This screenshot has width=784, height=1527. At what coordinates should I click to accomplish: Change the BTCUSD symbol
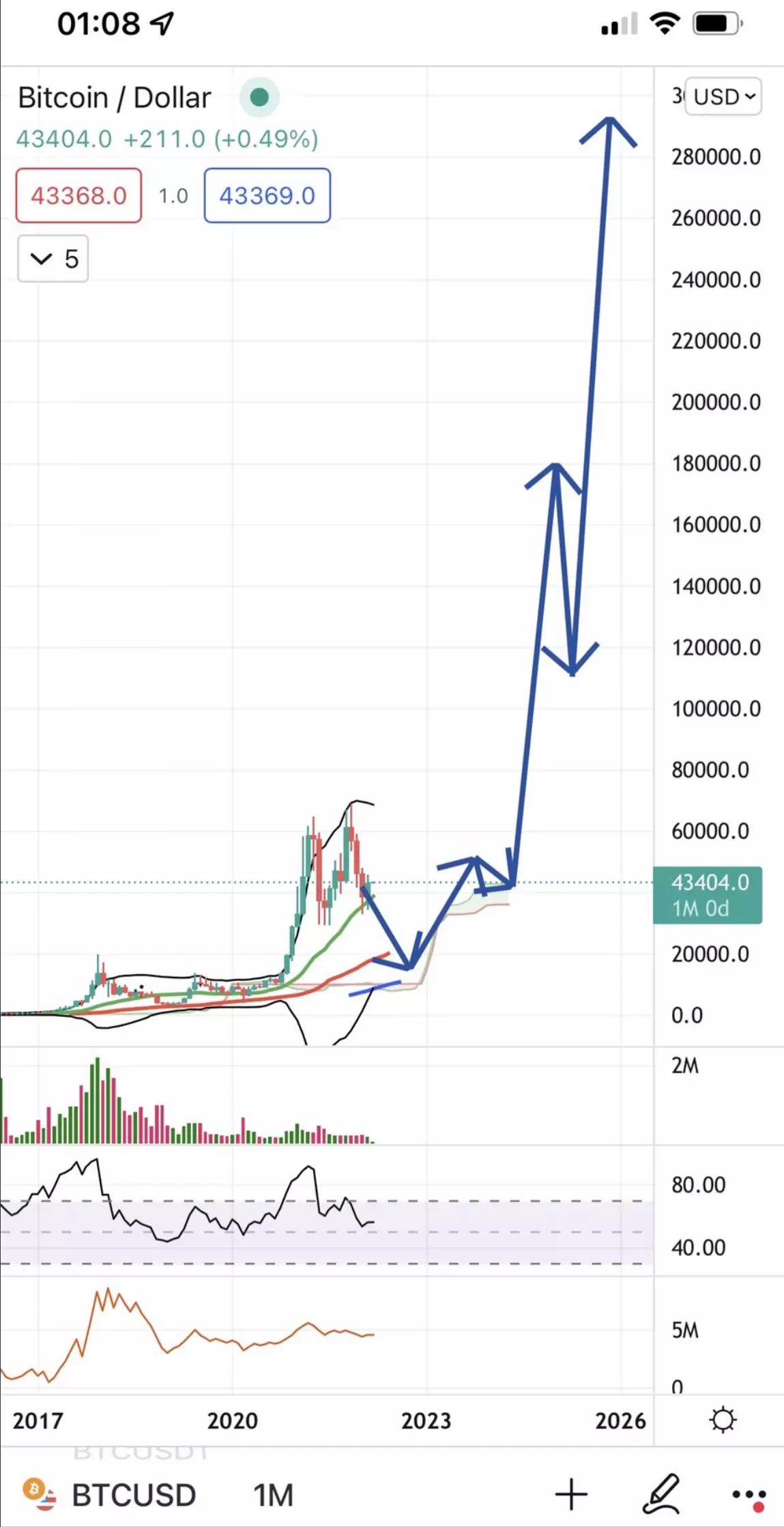click(x=133, y=1494)
